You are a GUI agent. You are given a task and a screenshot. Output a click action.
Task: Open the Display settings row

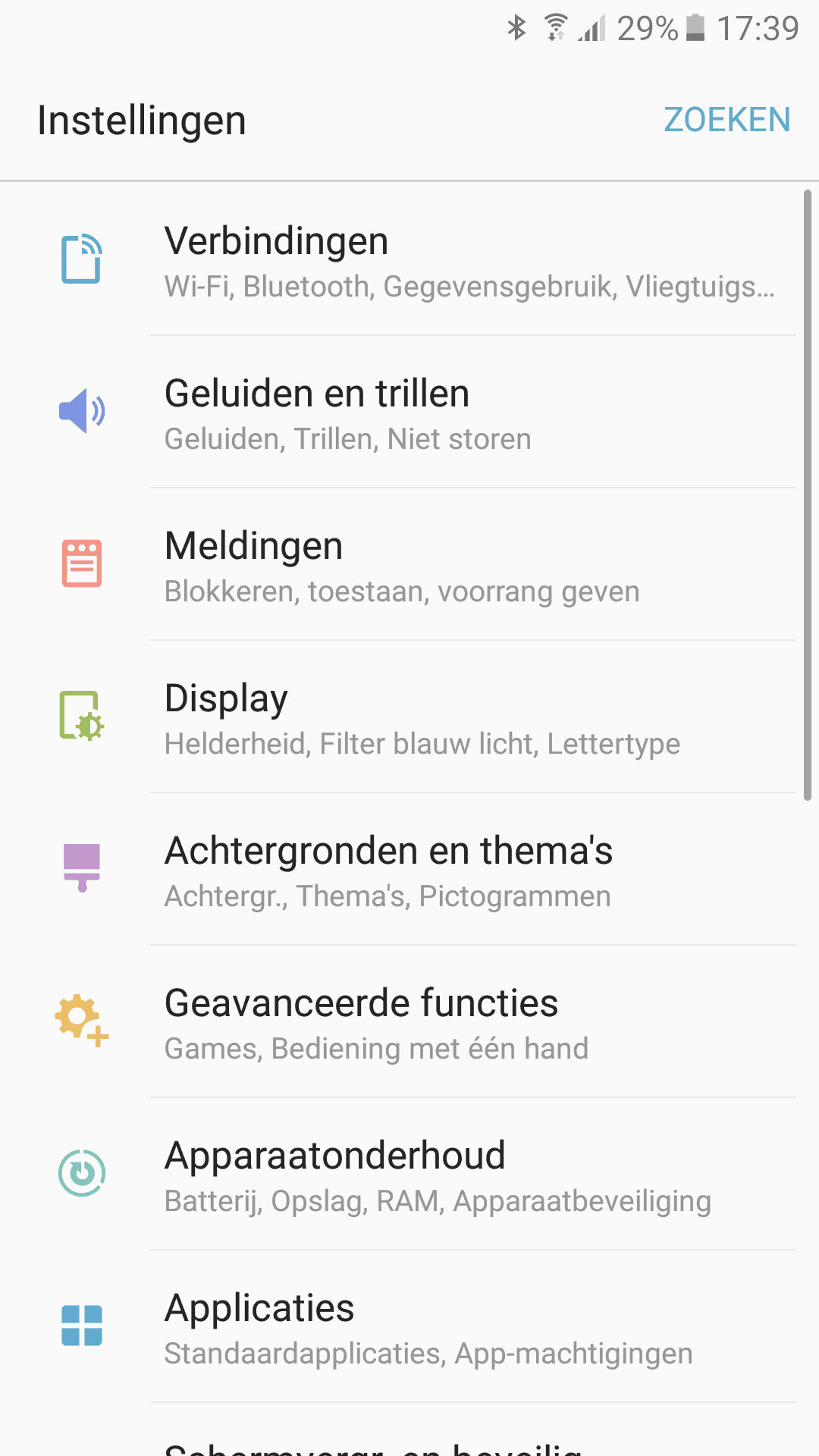pyautogui.click(x=409, y=717)
